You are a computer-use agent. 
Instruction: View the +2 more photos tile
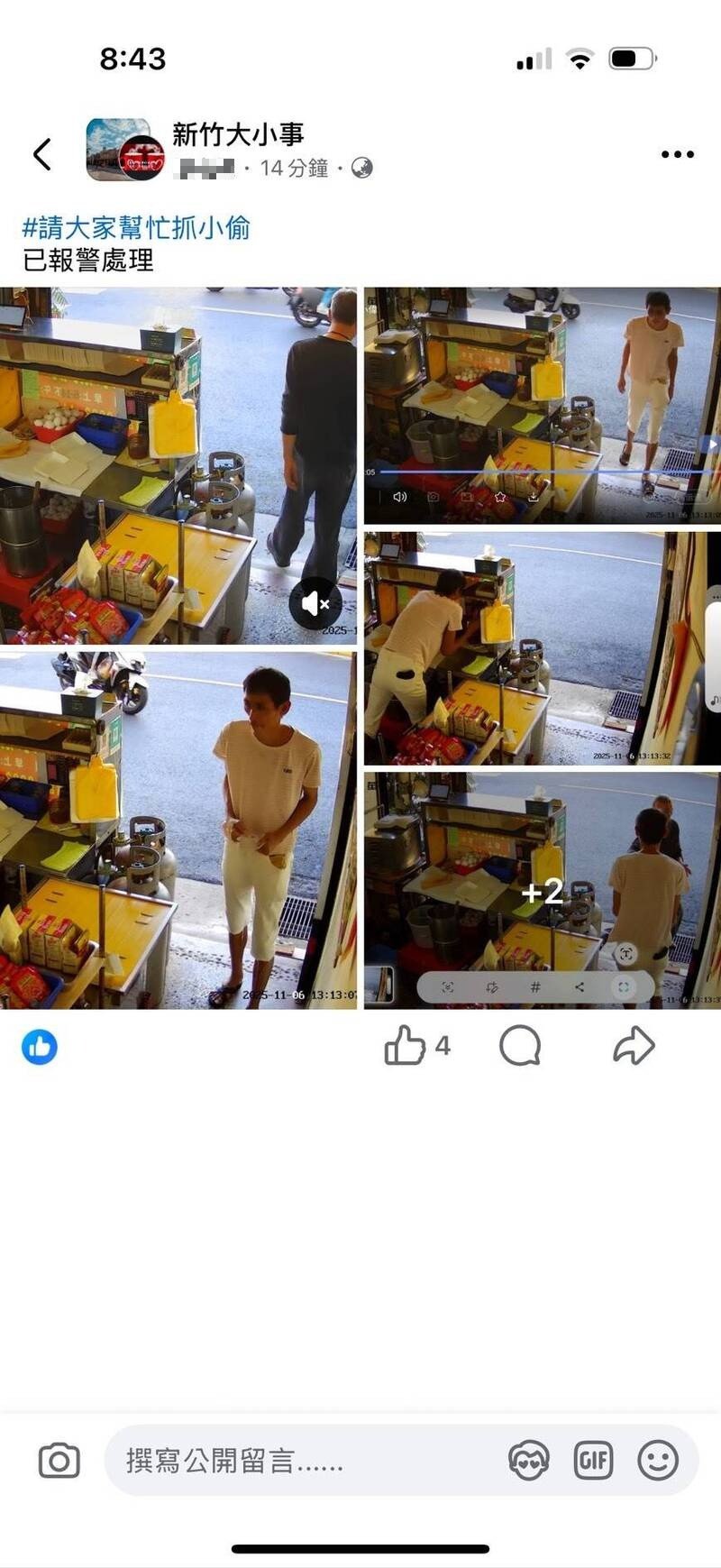point(542,891)
